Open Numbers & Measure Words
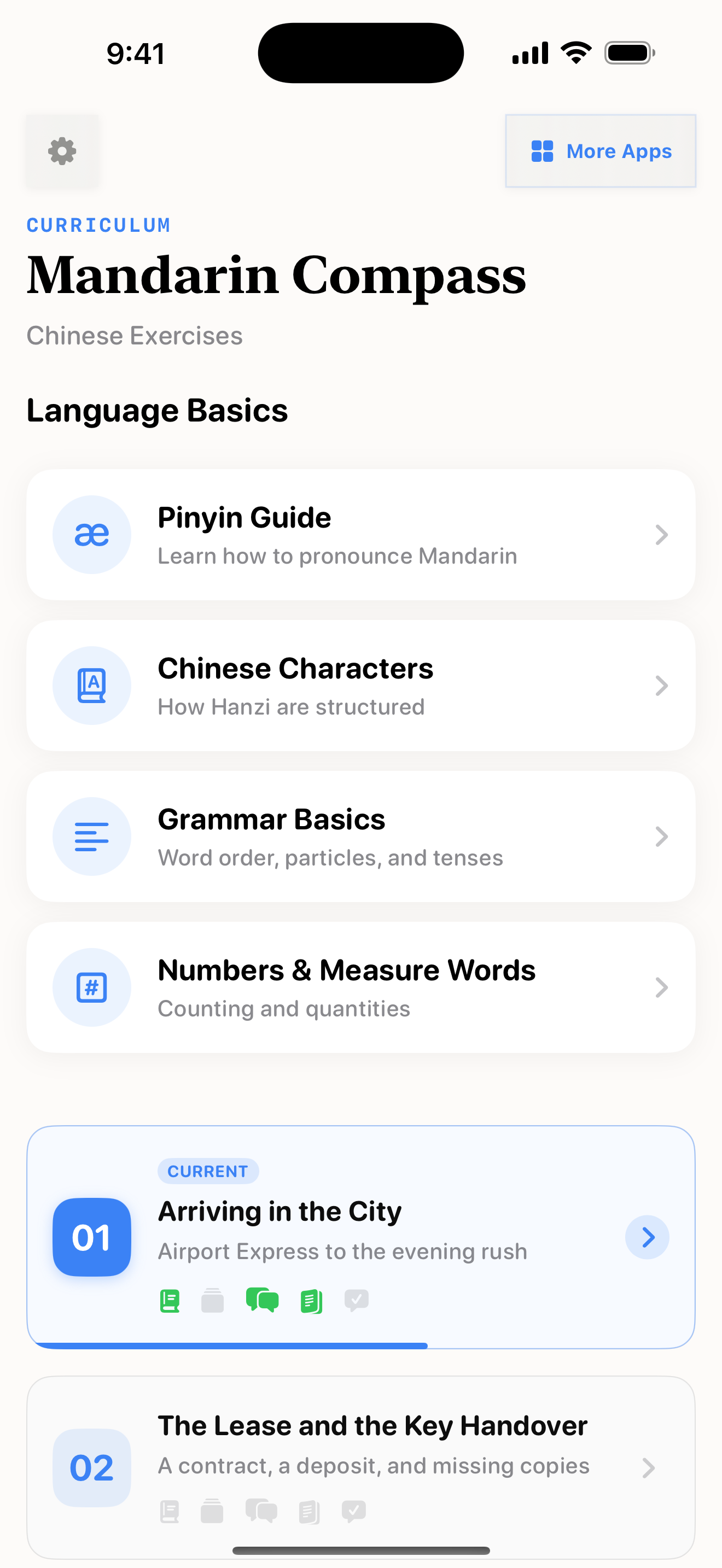This screenshot has height=1568, width=722. click(x=360, y=987)
